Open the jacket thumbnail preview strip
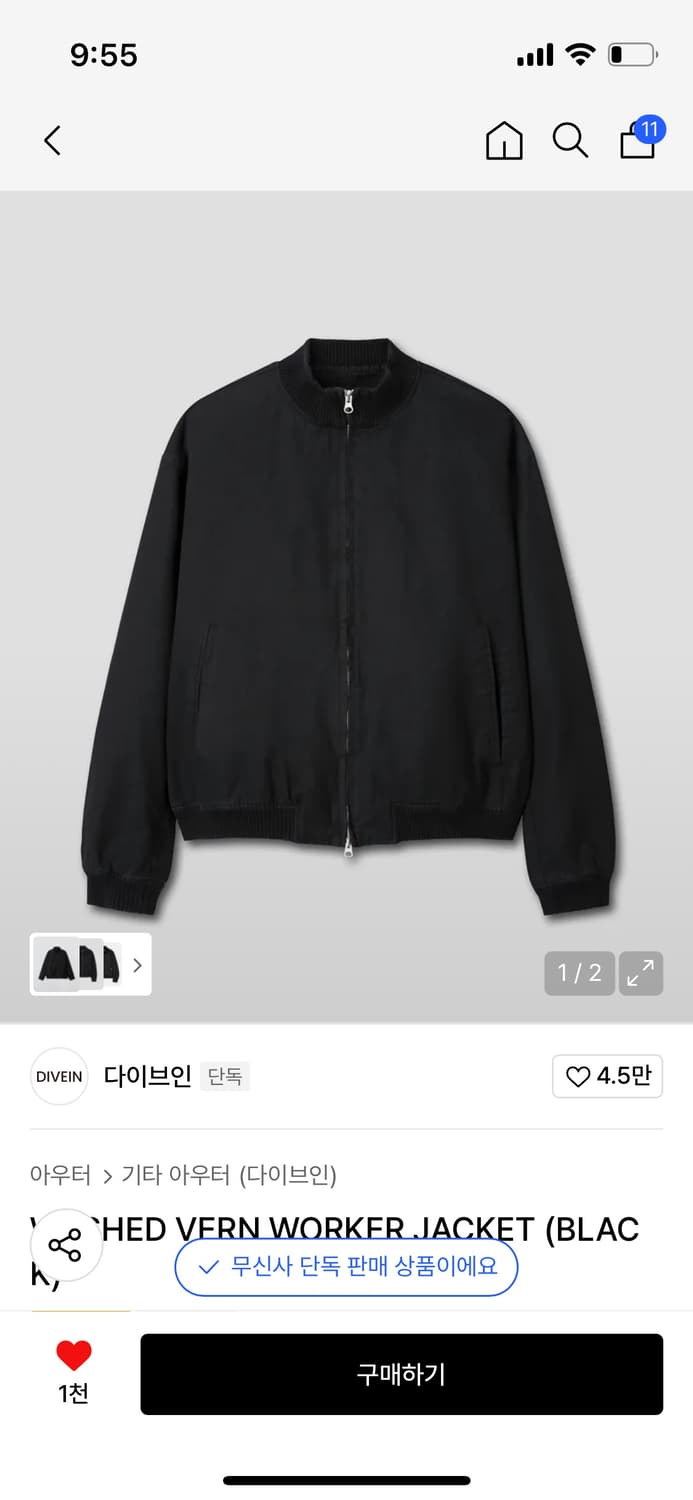 tap(90, 964)
